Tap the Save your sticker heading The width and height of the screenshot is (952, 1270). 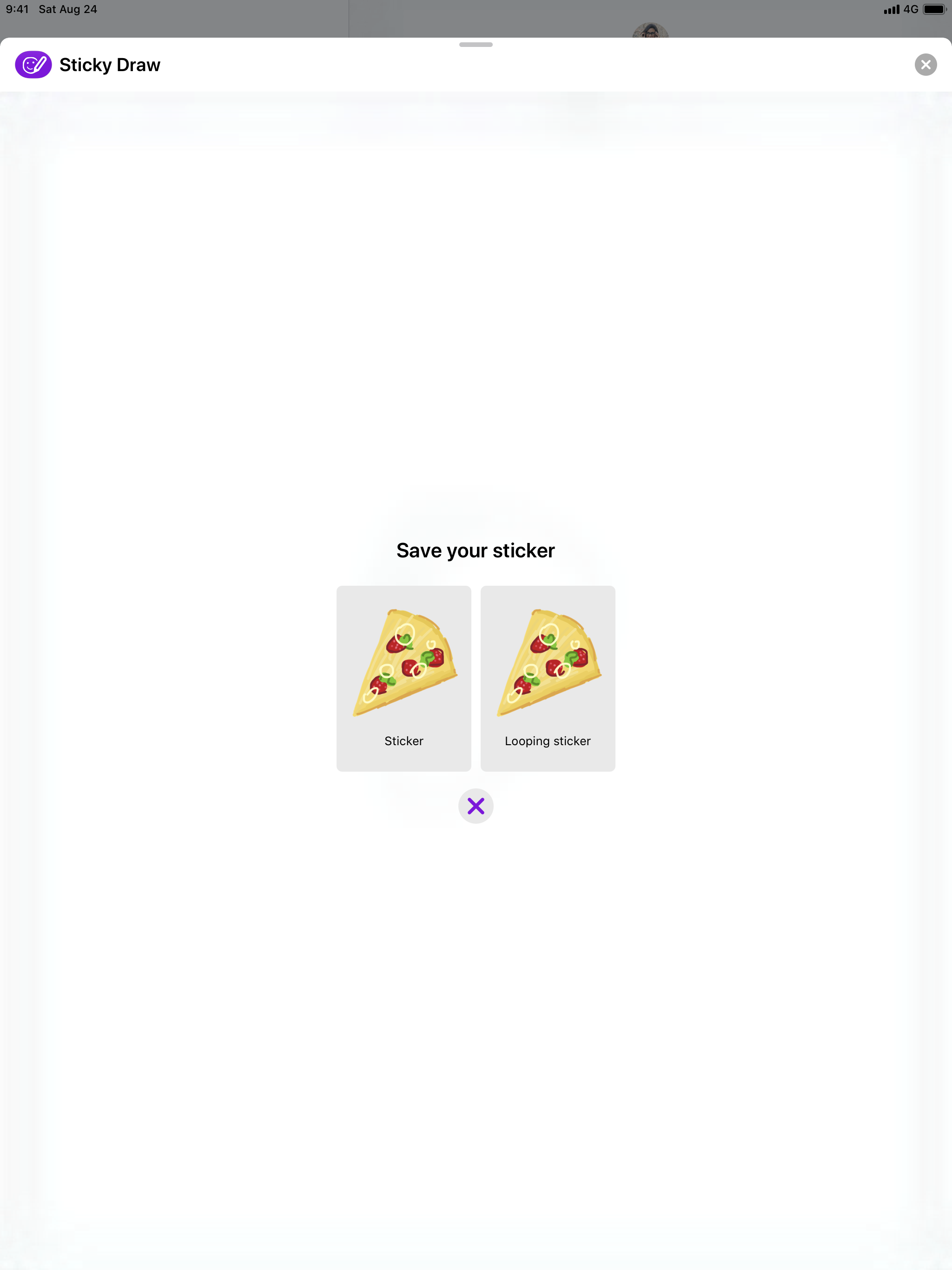click(476, 549)
